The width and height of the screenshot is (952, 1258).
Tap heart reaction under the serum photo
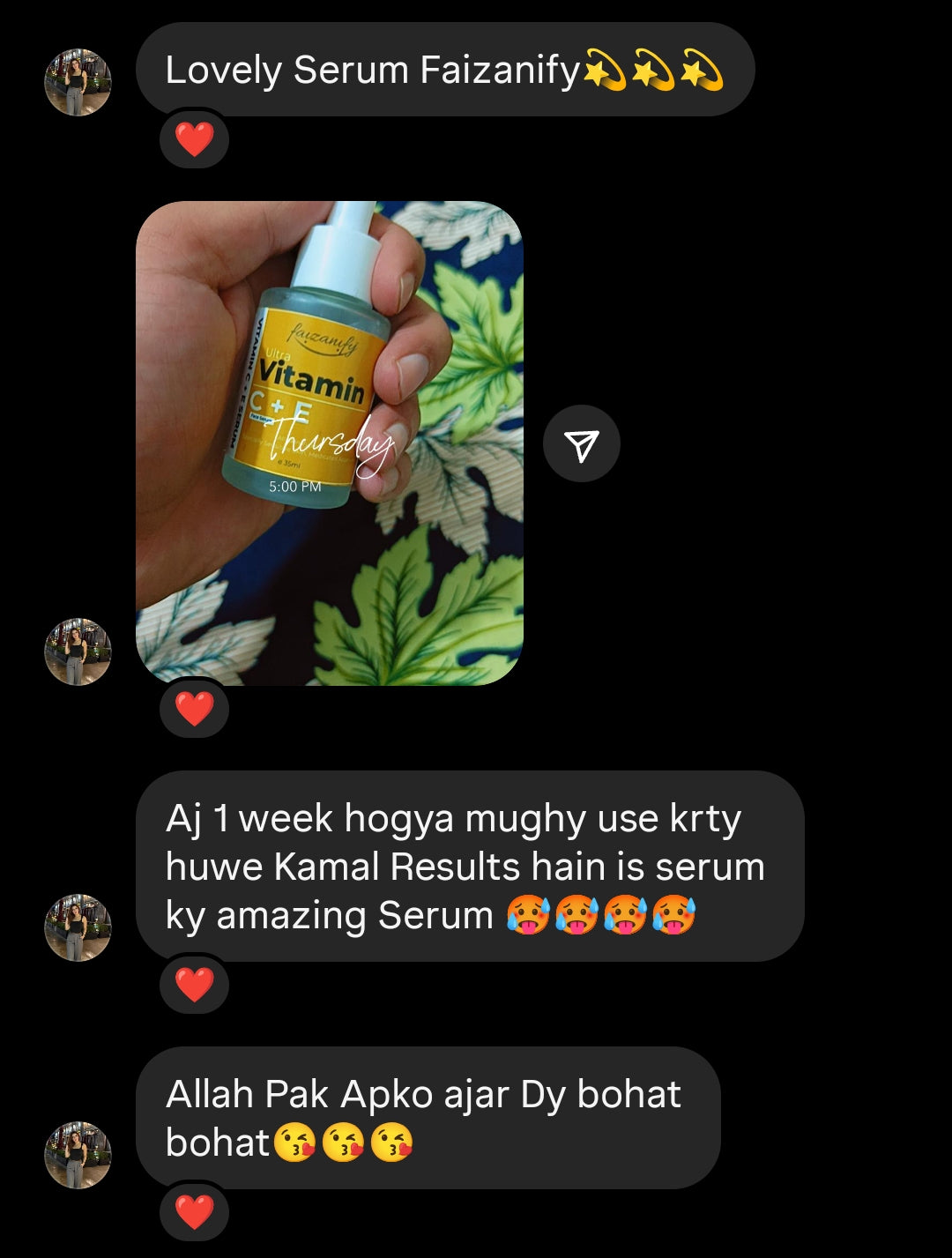click(x=194, y=709)
